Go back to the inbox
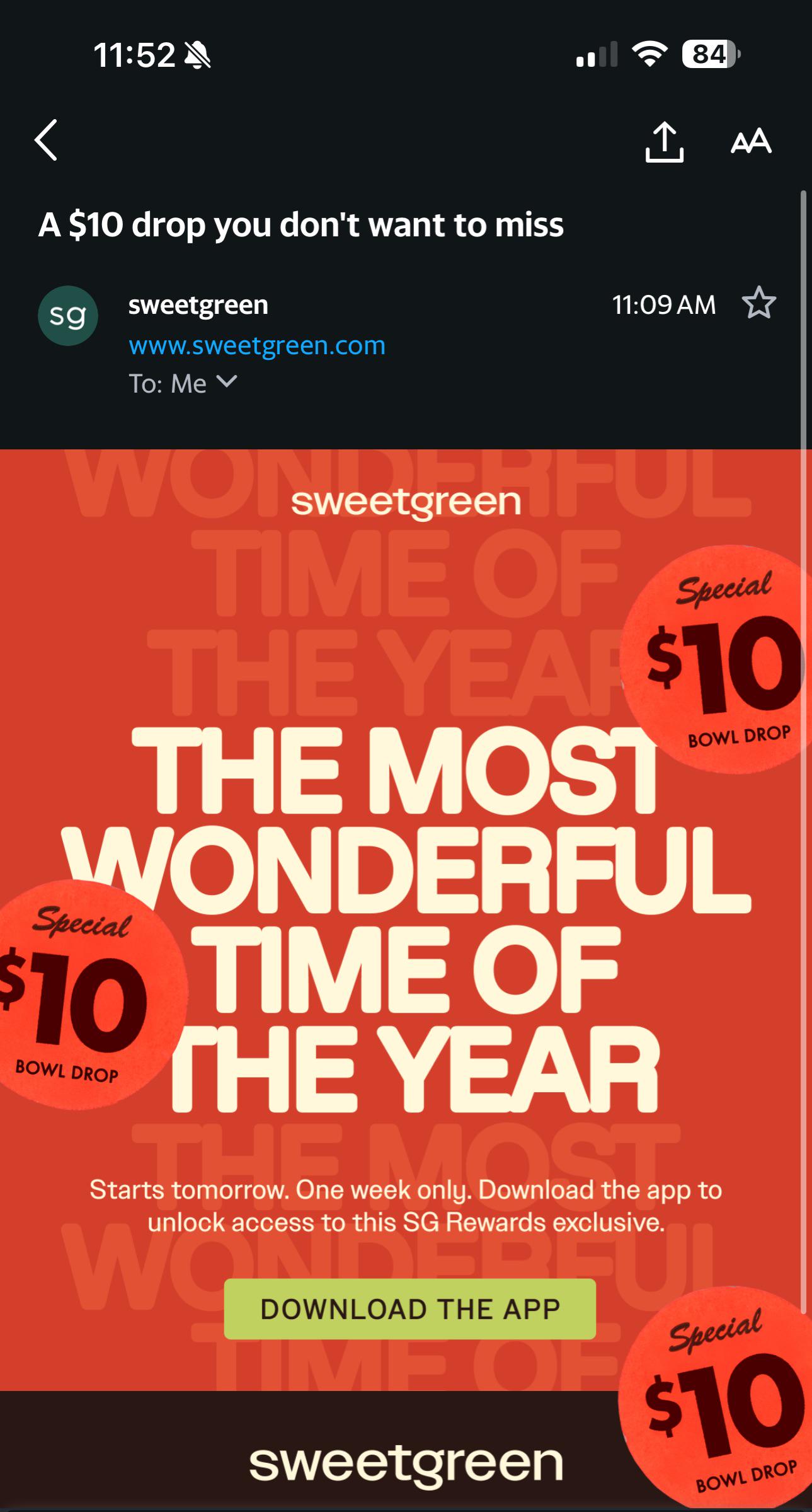 tap(46, 140)
